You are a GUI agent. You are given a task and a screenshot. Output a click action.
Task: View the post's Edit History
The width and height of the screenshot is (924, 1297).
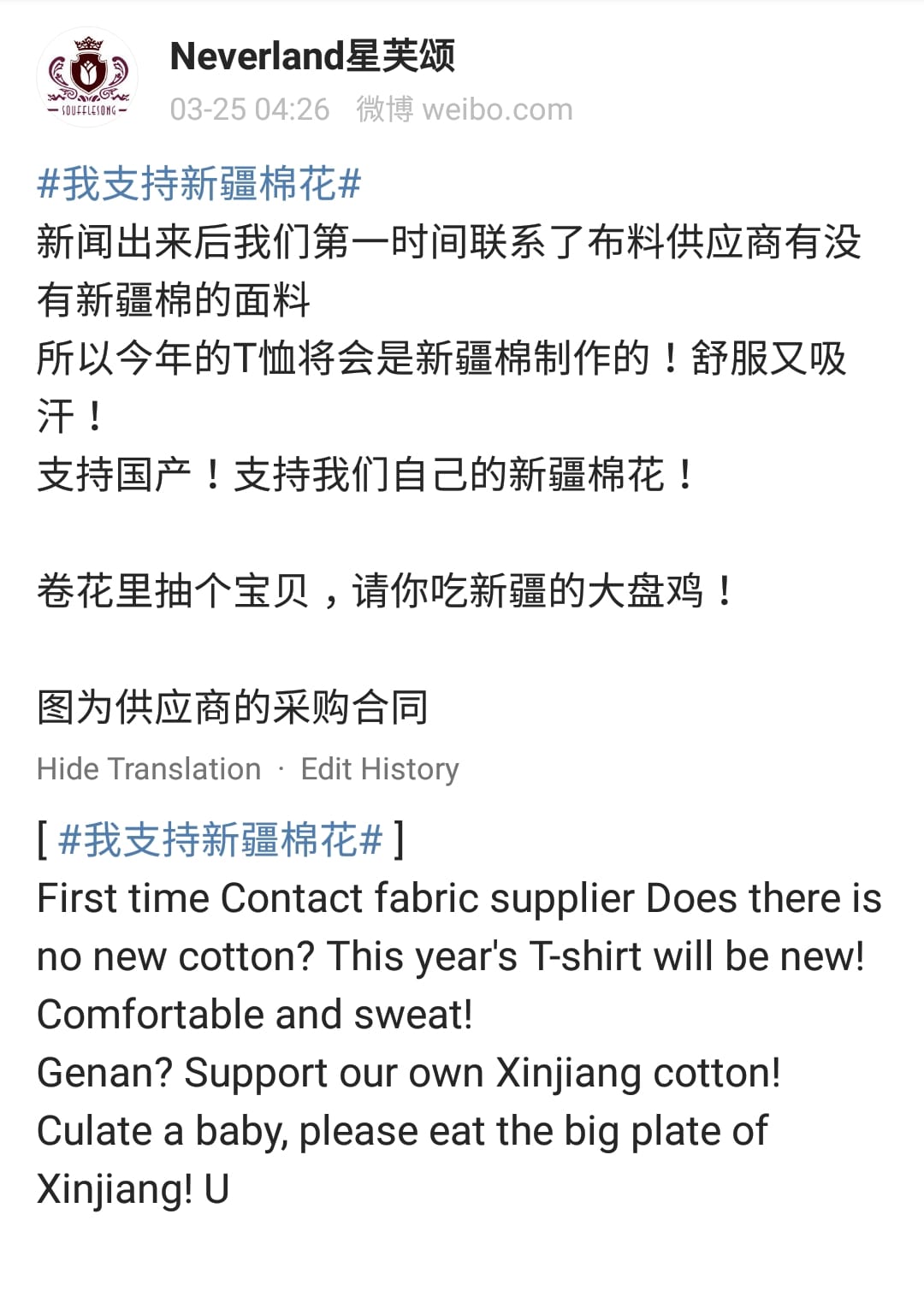[380, 769]
